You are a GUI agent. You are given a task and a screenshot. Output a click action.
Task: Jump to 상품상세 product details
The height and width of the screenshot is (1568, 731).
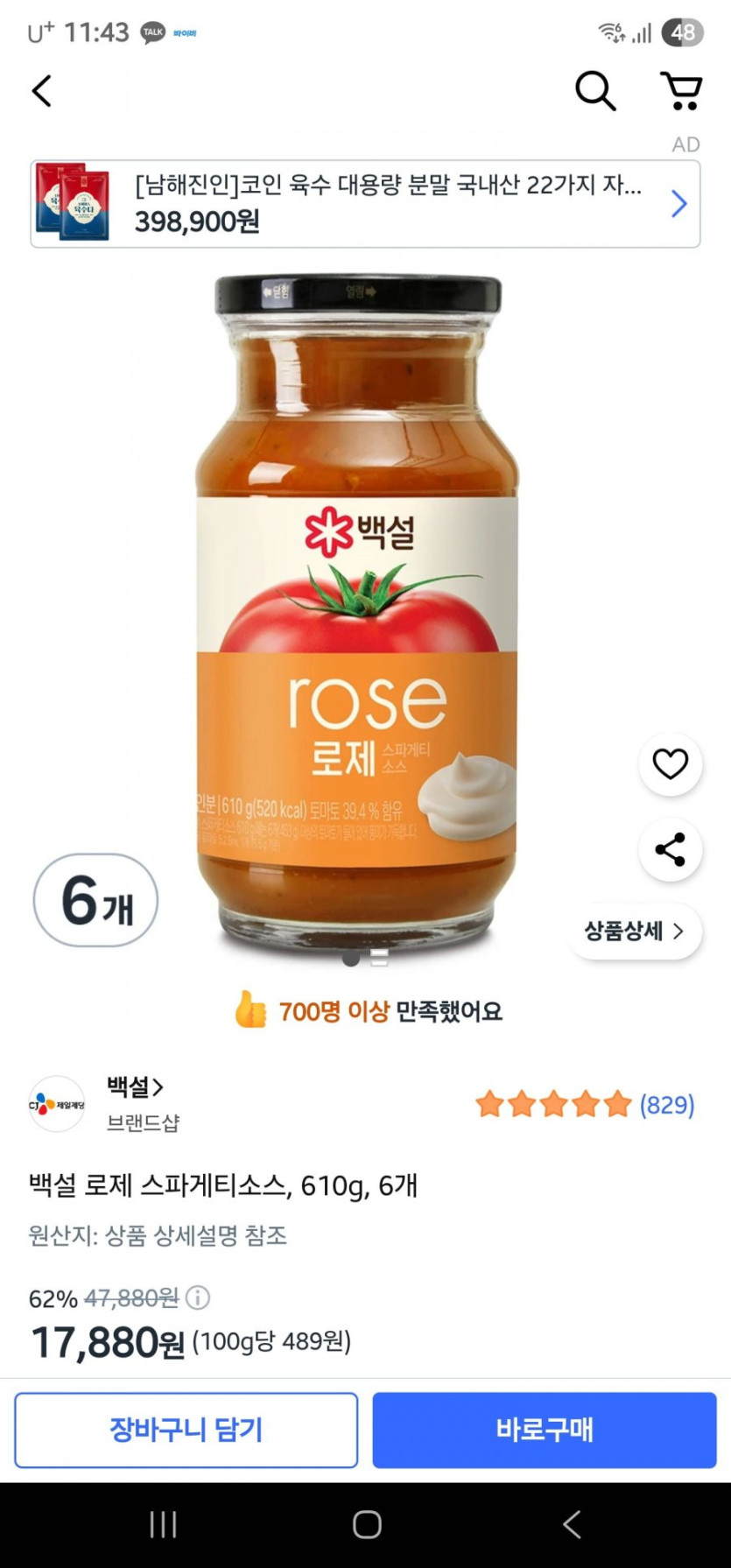[635, 931]
